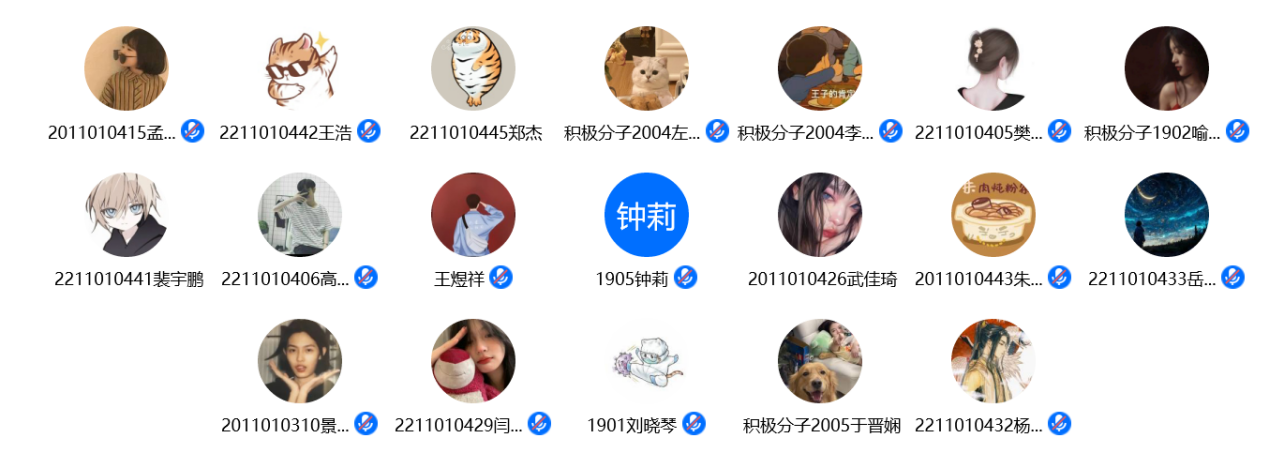Open the 积极分子1902喻 participant tile
Screen dimensions: 1269x453
1166,69
